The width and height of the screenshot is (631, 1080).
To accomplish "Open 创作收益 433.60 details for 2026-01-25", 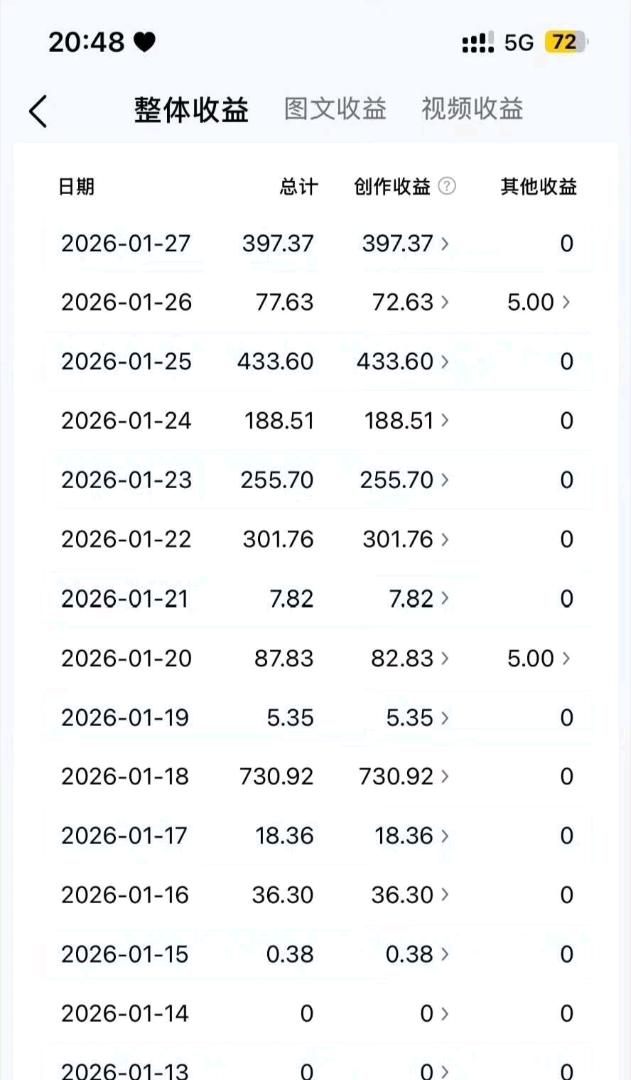I will (x=402, y=361).
